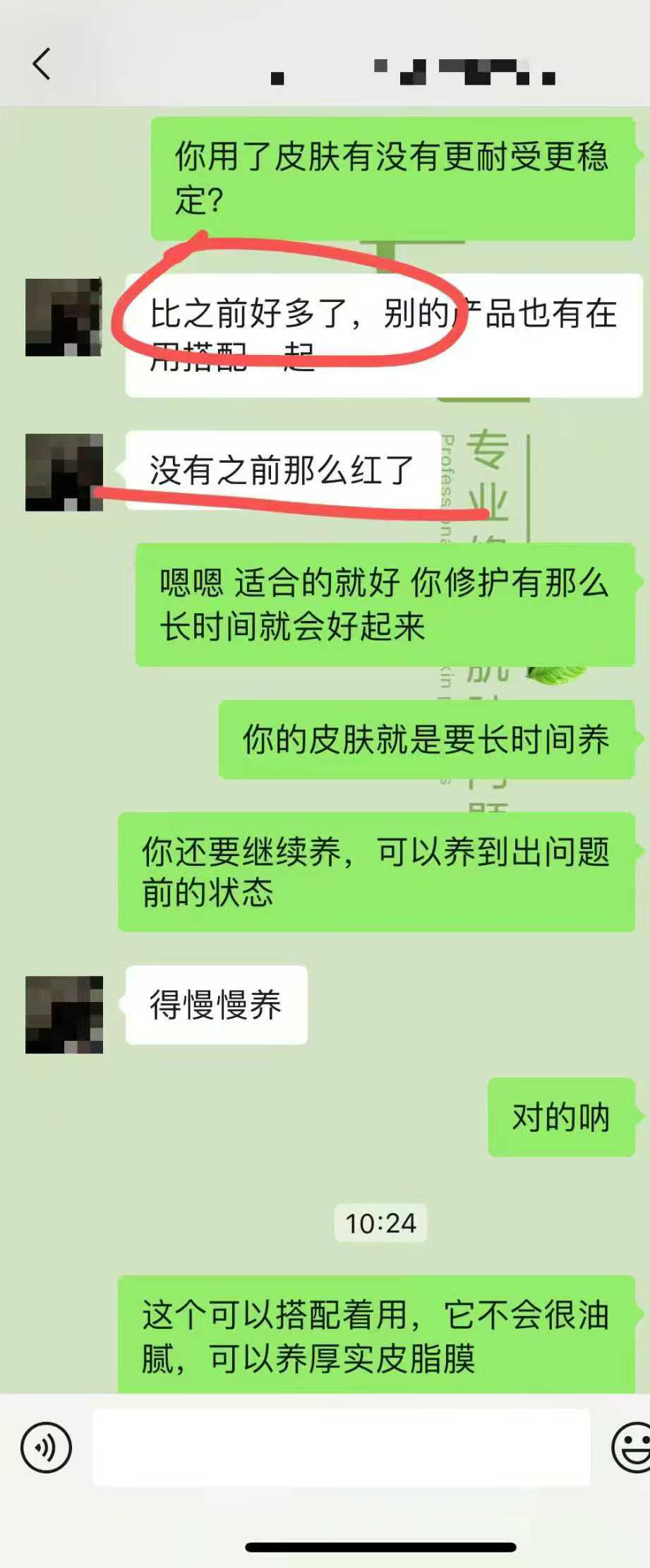Focus the message text field
The width and height of the screenshot is (650, 1568).
[342, 1447]
